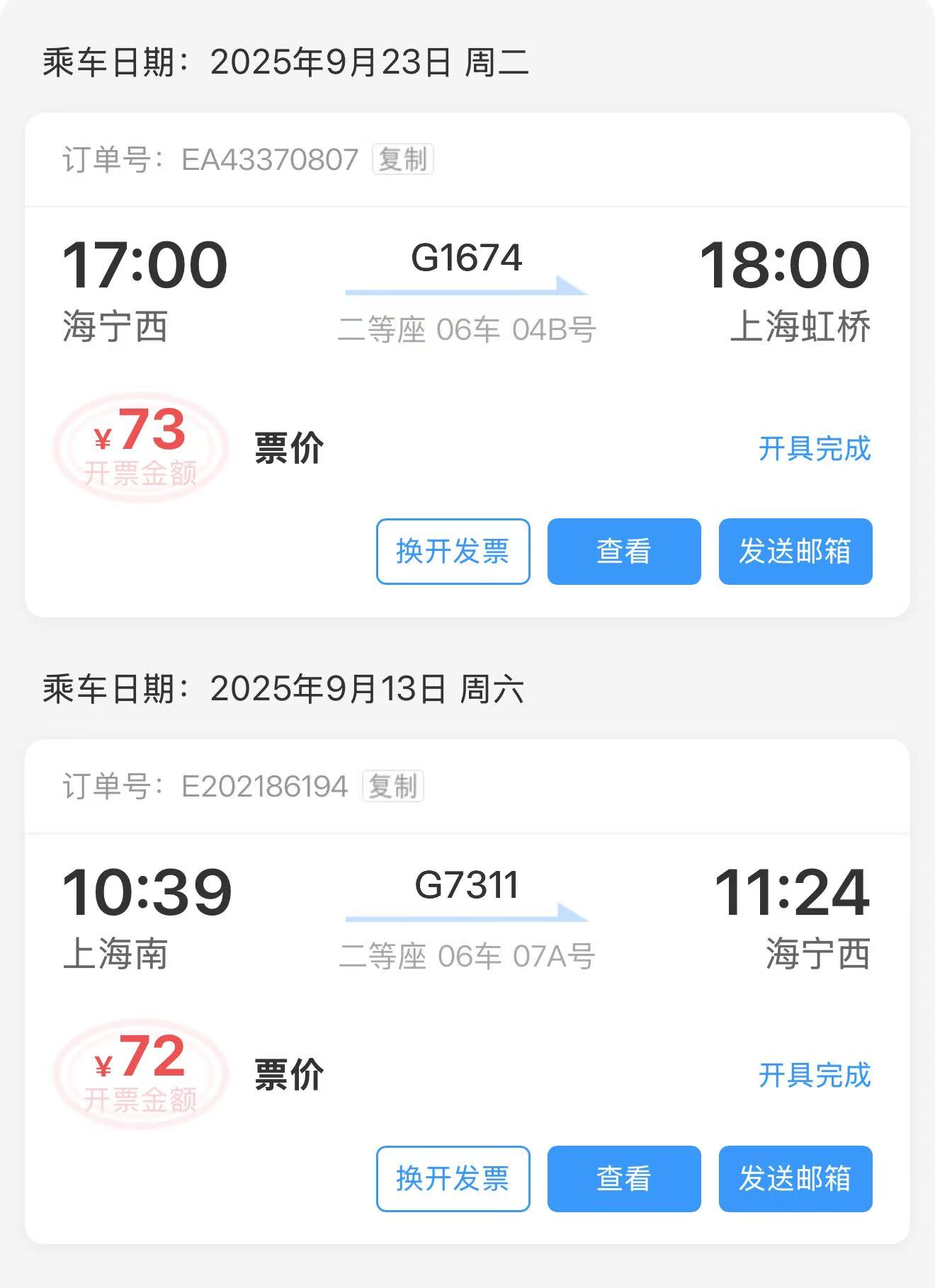Tap 换开发票 for train G1674
Image resolution: width=935 pixels, height=1288 pixels.
coord(453,552)
